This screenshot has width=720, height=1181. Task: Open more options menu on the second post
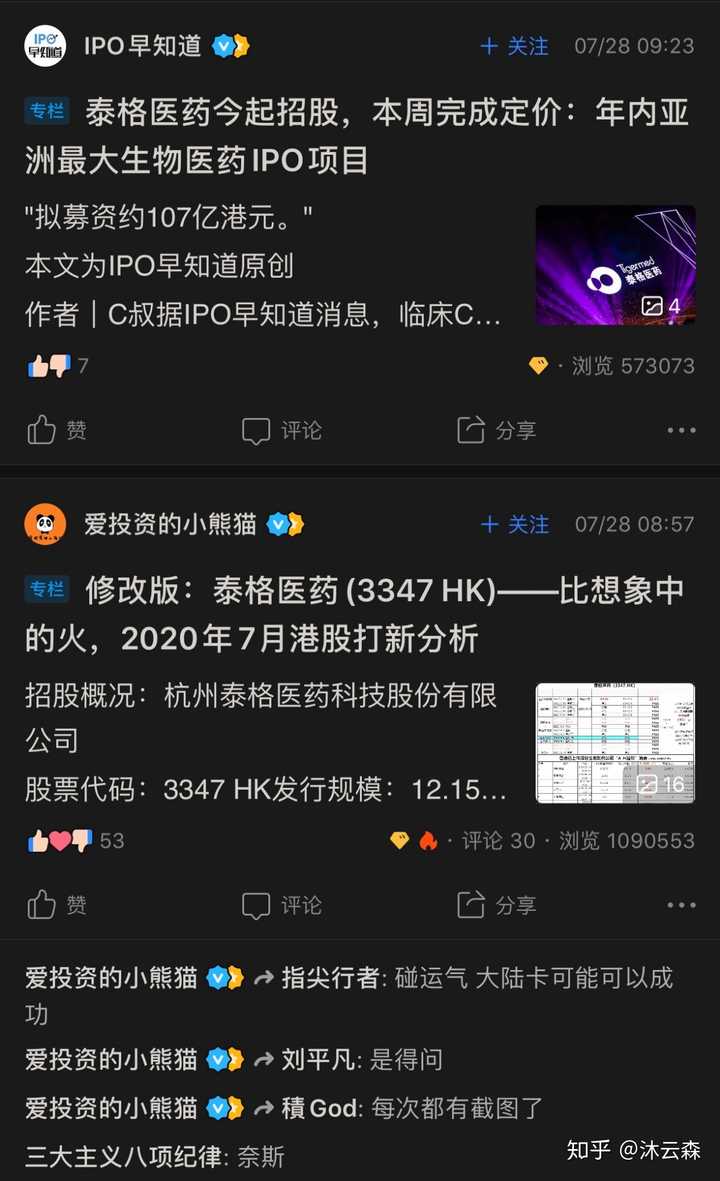(679, 904)
